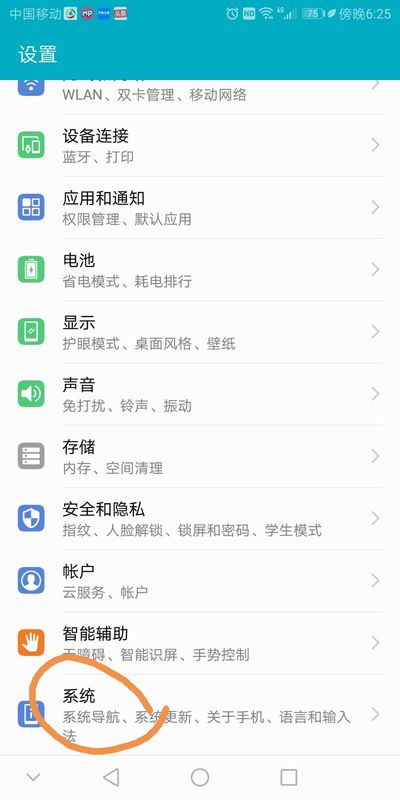Open the 系统 settings row
The width and height of the screenshot is (400, 800).
(x=200, y=714)
